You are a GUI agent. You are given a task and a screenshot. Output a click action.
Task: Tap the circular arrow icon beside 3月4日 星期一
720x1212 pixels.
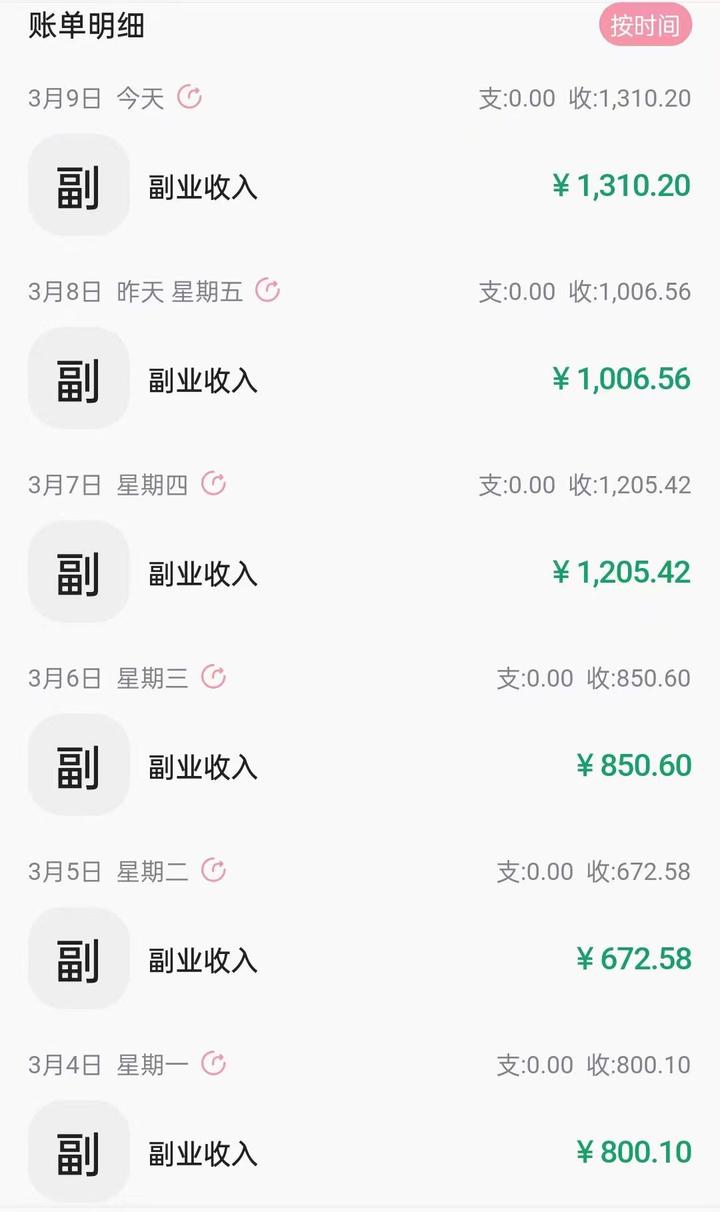(213, 1063)
